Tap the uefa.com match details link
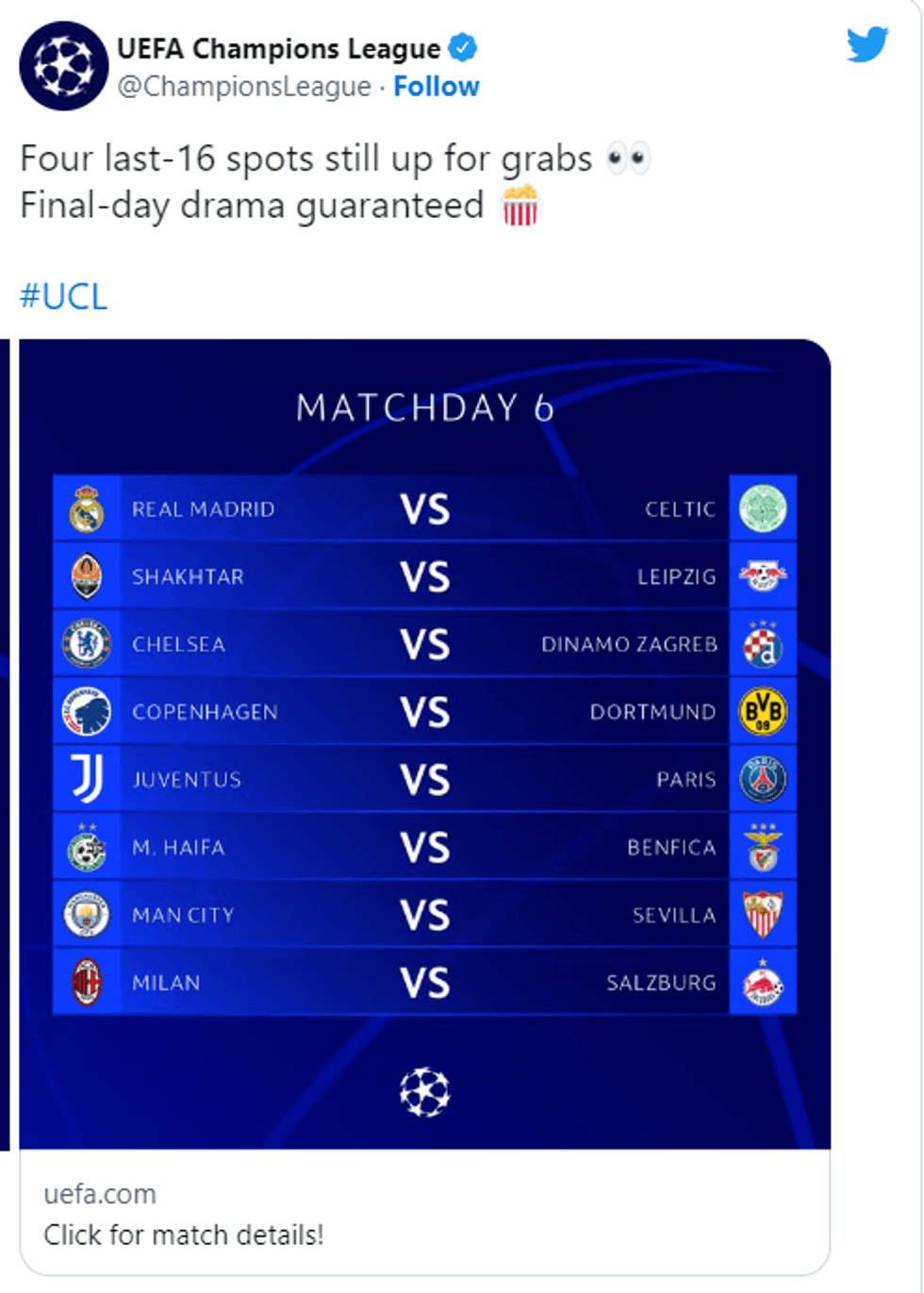924x1293 pixels. 184,1214
